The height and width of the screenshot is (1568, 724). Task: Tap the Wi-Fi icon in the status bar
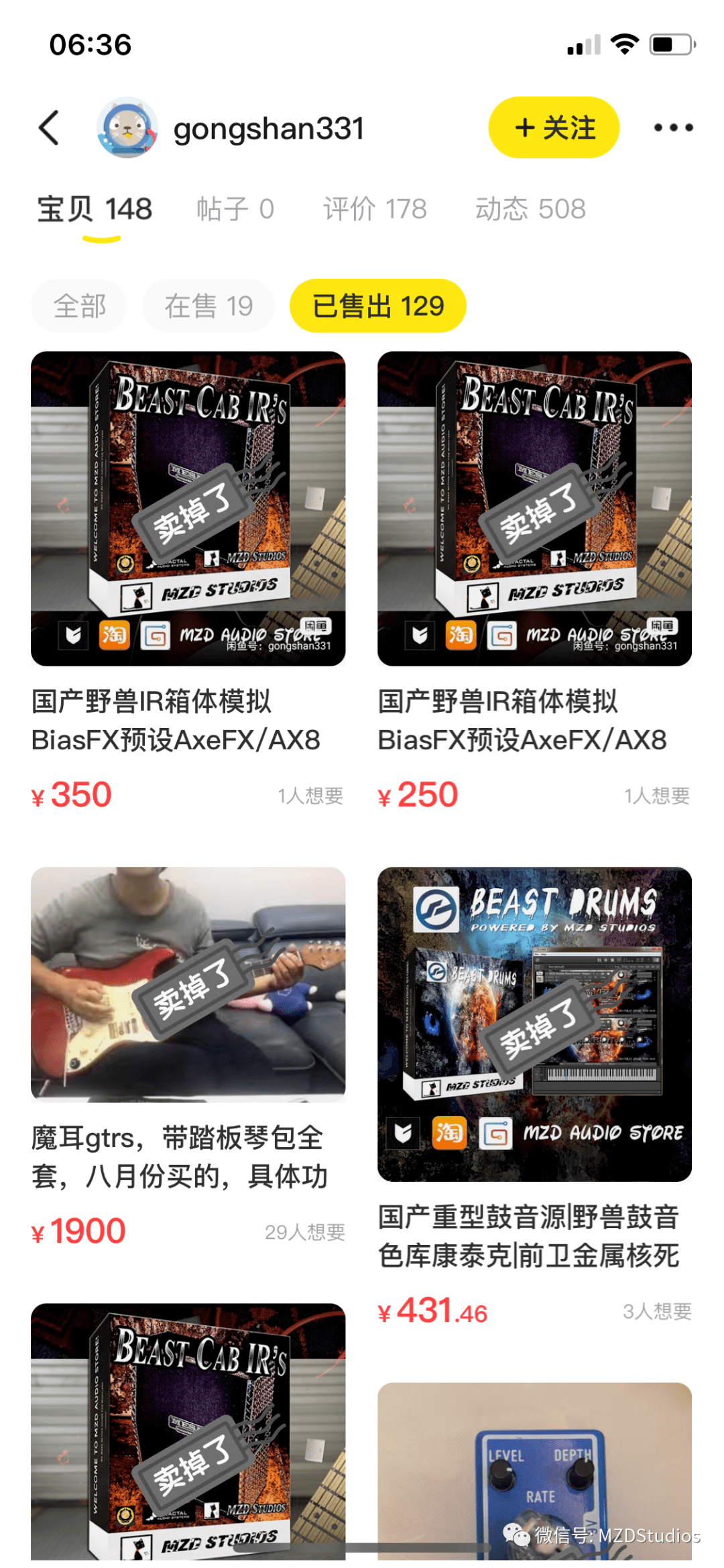click(x=623, y=44)
